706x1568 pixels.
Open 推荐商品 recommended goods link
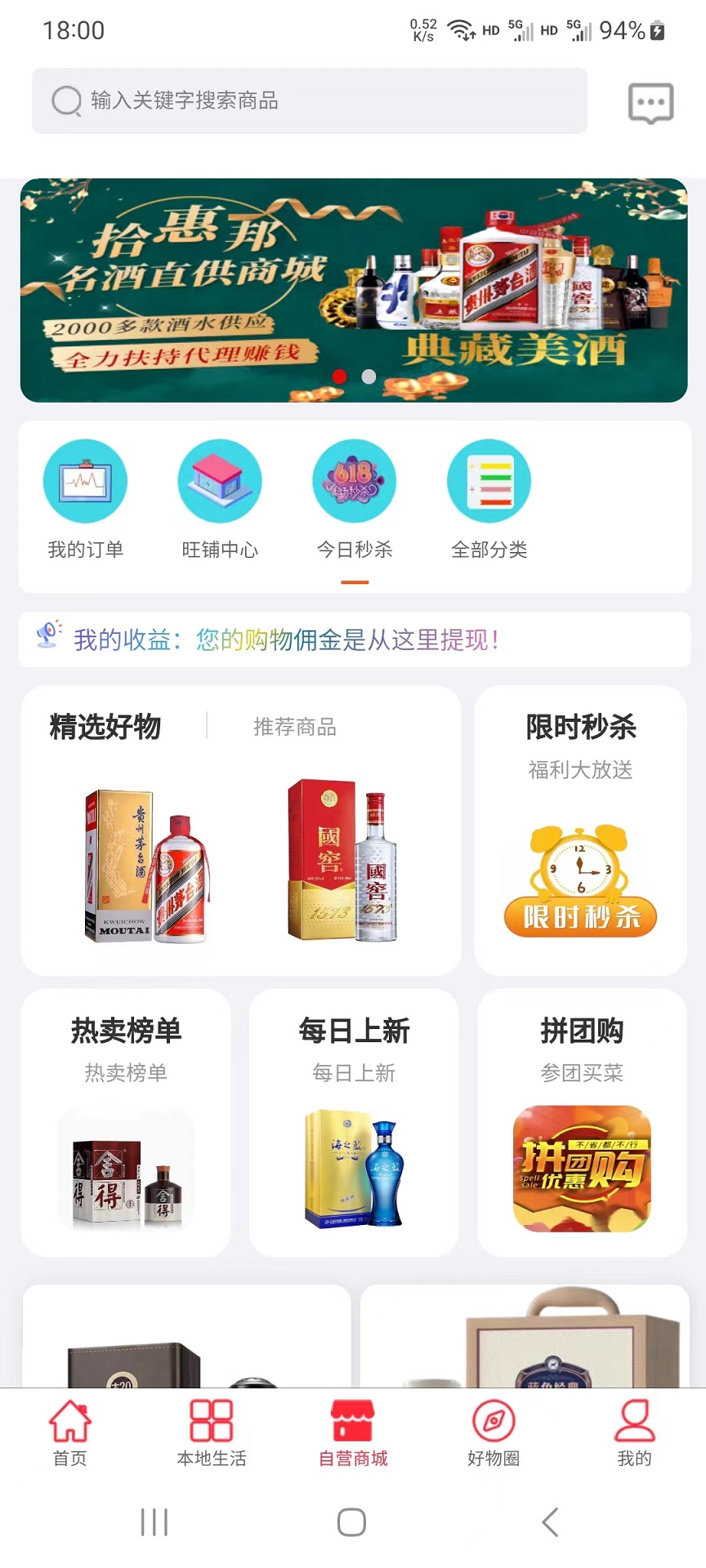point(296,727)
